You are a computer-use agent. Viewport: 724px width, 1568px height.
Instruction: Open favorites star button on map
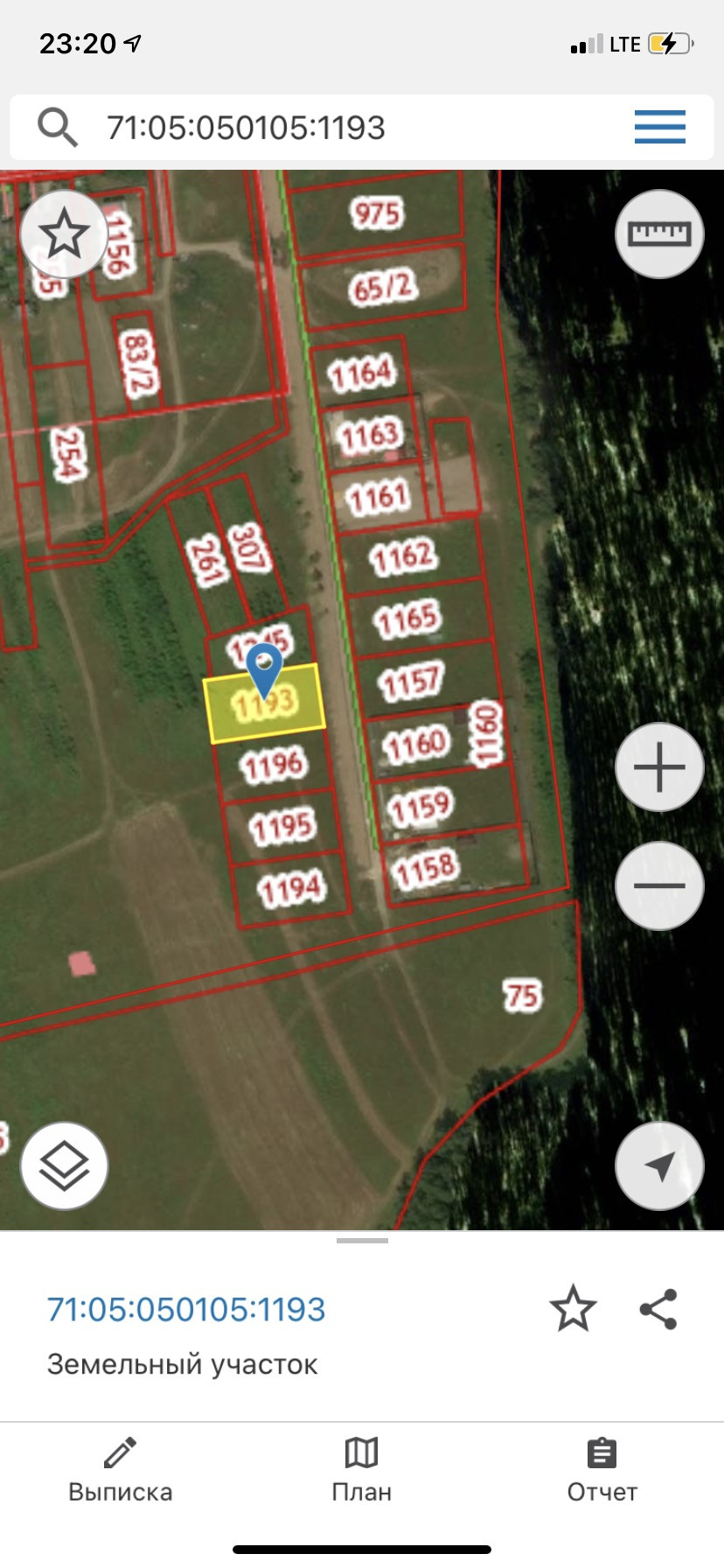pos(64,234)
